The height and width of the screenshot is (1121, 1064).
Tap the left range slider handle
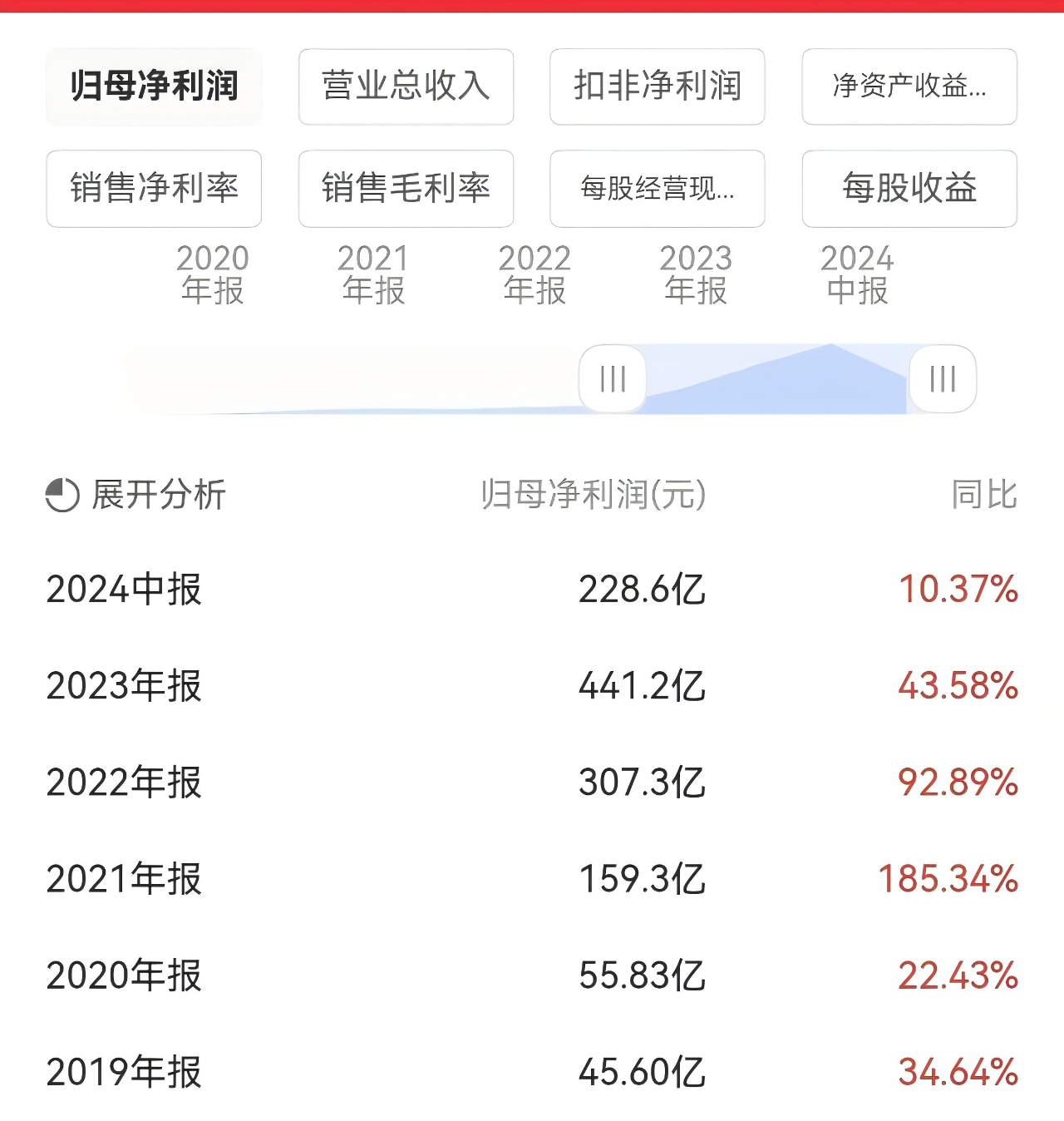pyautogui.click(x=613, y=378)
